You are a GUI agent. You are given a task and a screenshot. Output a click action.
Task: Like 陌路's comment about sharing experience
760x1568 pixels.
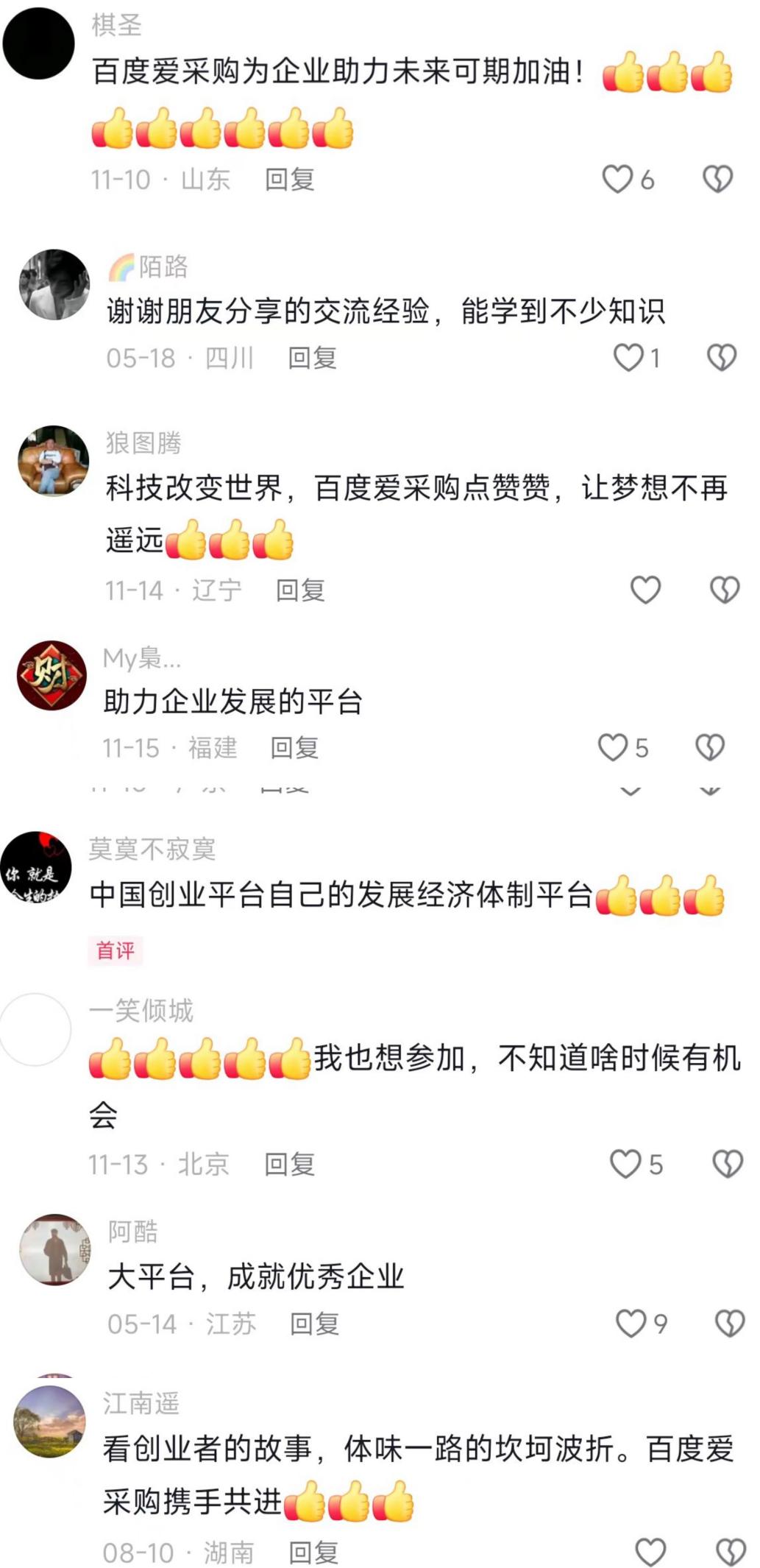point(629,357)
